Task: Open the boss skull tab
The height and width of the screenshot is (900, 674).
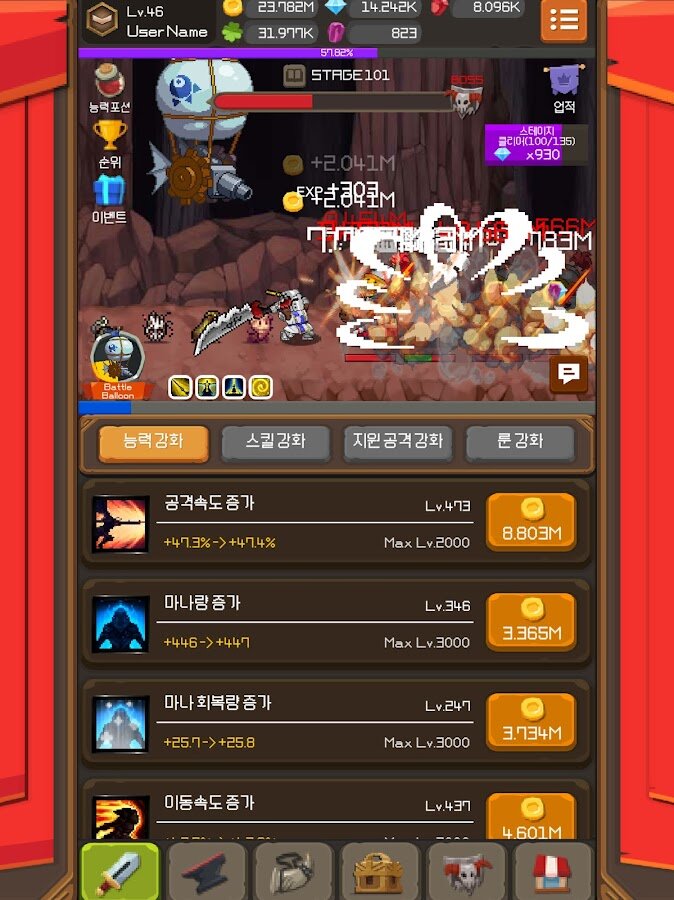Action: [466, 872]
